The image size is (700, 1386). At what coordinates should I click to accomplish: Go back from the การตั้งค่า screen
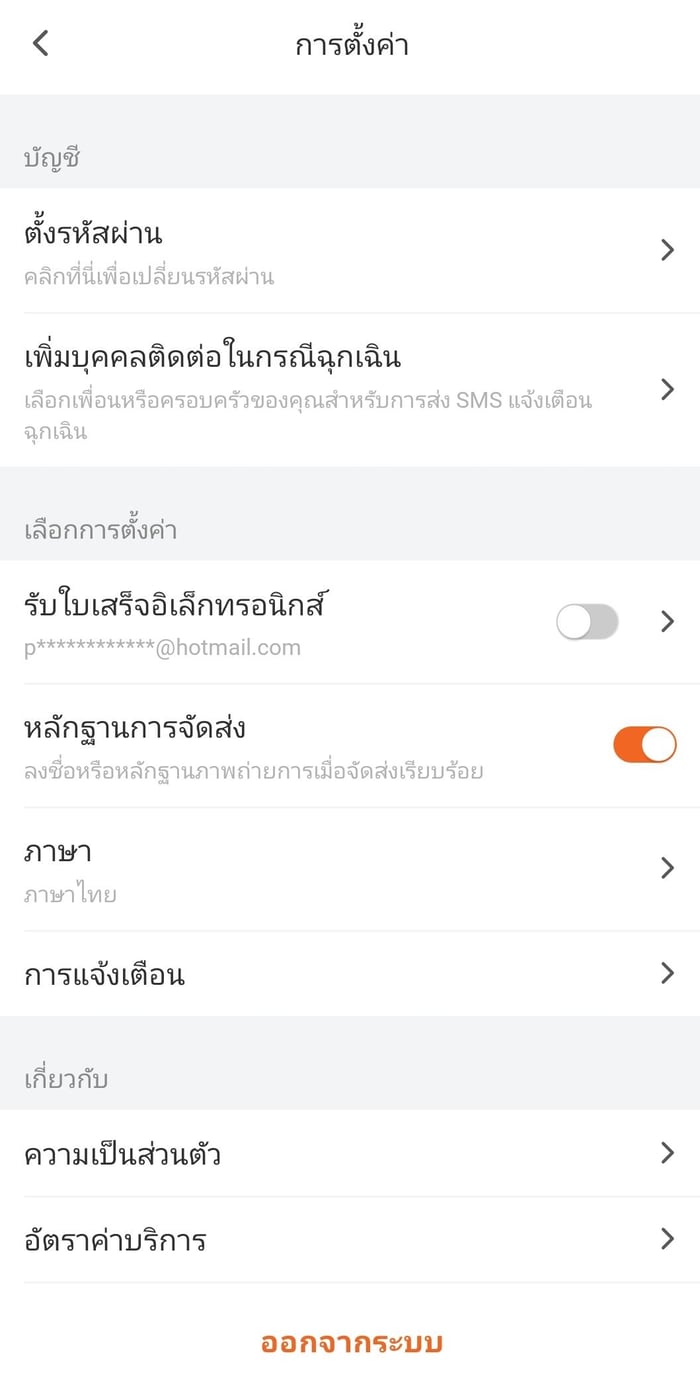tap(40, 44)
